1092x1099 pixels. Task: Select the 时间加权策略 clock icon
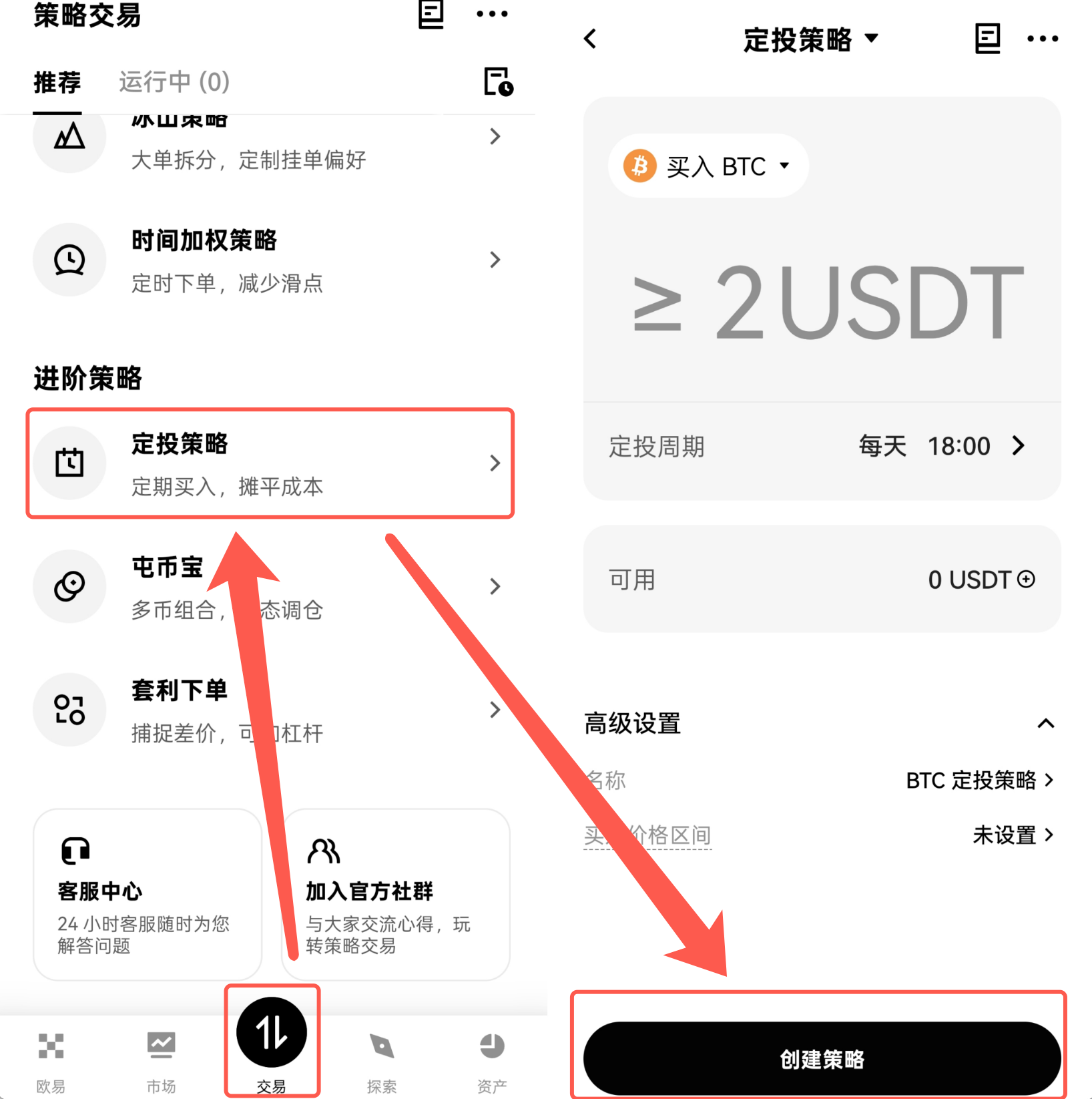click(x=69, y=260)
